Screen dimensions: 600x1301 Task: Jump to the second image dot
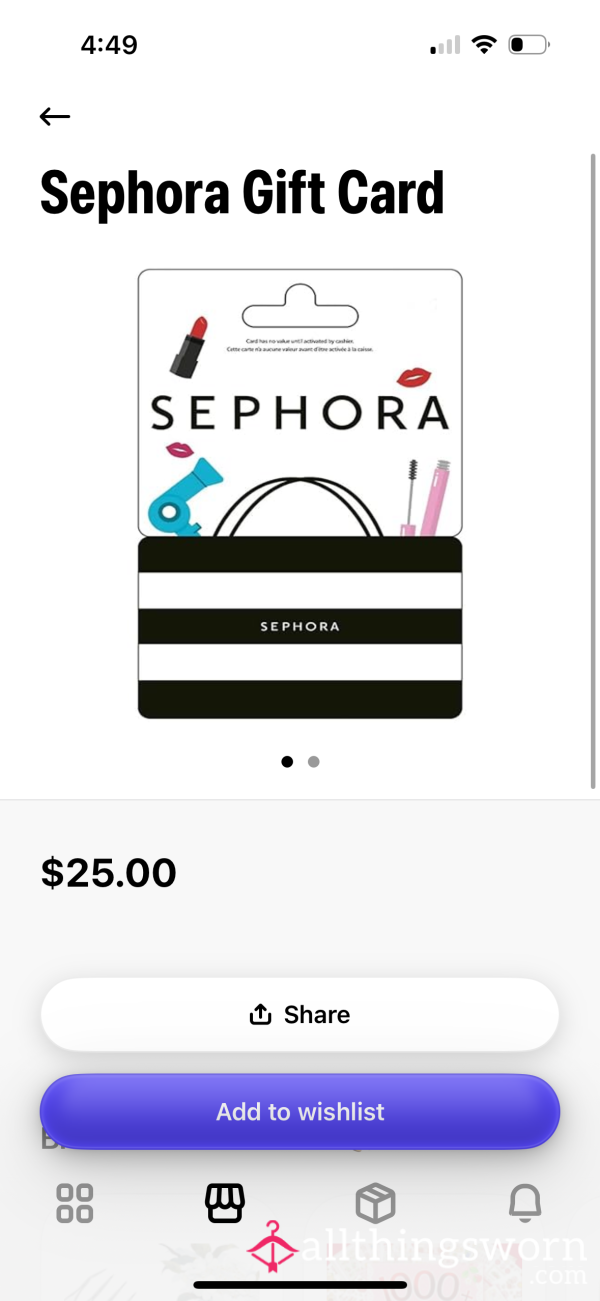314,762
